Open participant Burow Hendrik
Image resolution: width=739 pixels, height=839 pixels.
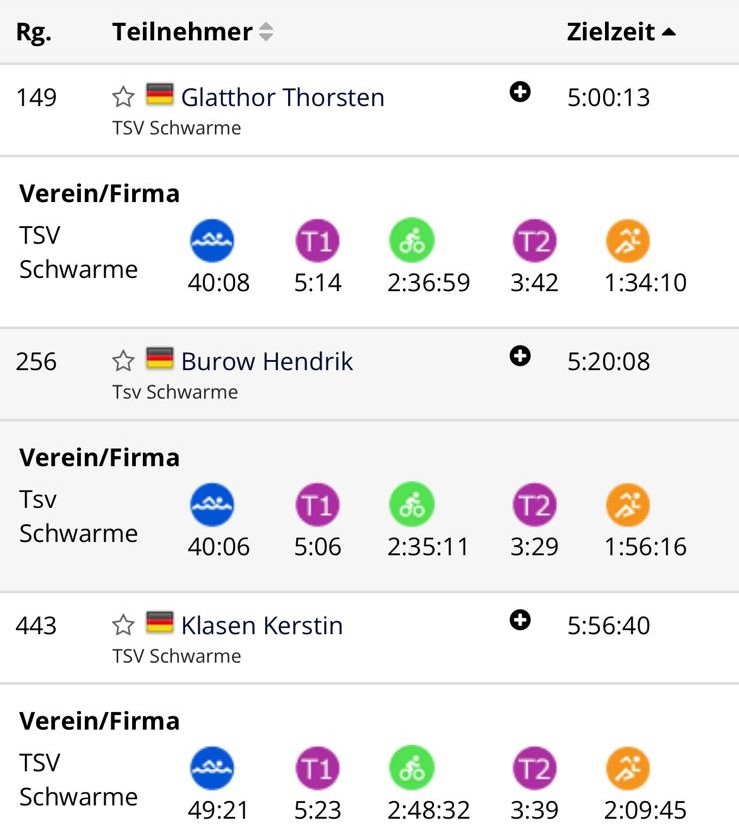(x=266, y=361)
